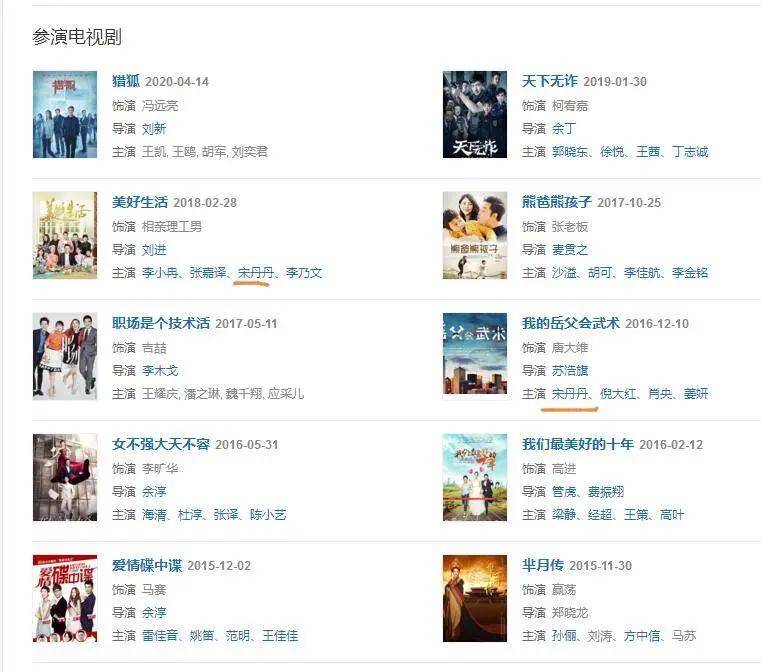Open the 芈月传 poster image
The image size is (761, 672).
pyautogui.click(x=475, y=598)
